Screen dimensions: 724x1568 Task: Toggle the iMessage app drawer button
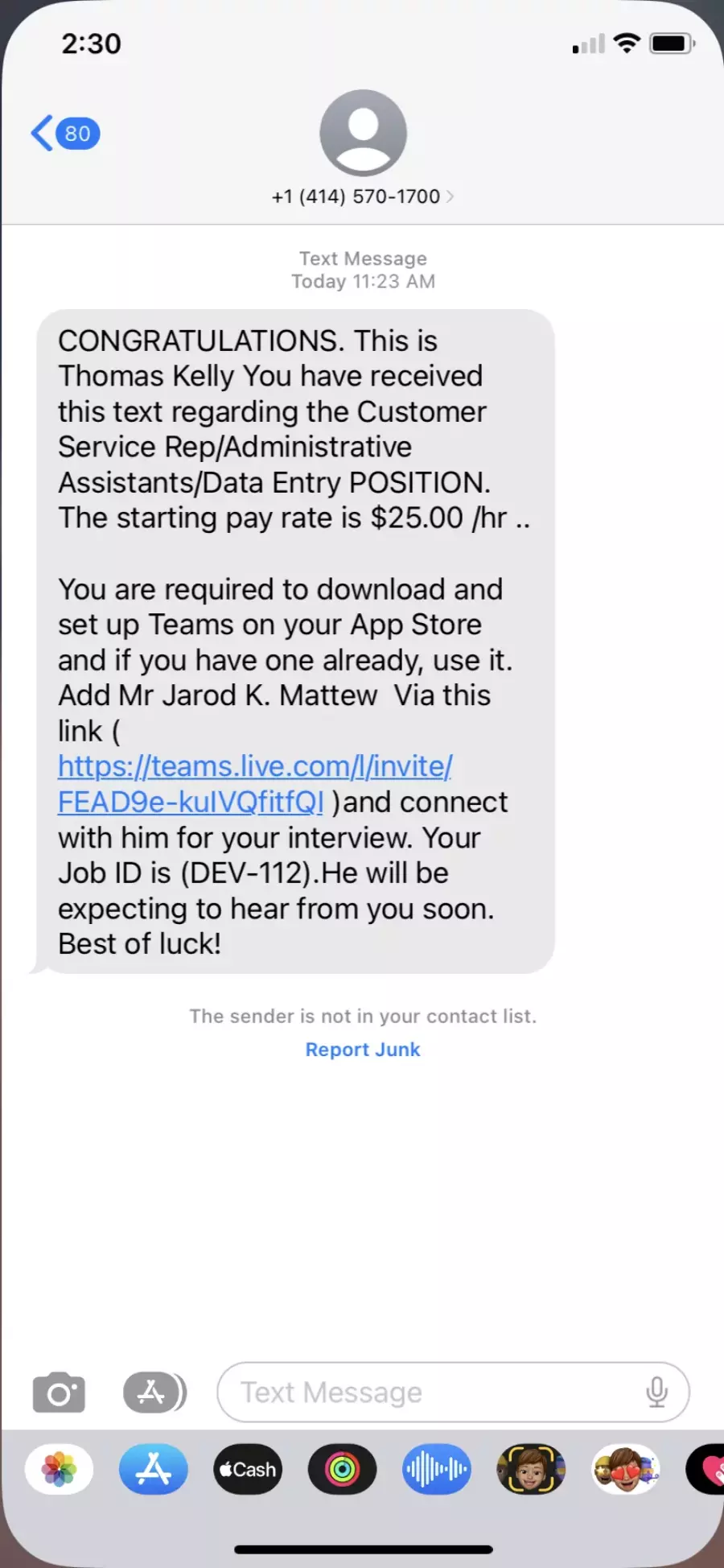coord(154,1393)
